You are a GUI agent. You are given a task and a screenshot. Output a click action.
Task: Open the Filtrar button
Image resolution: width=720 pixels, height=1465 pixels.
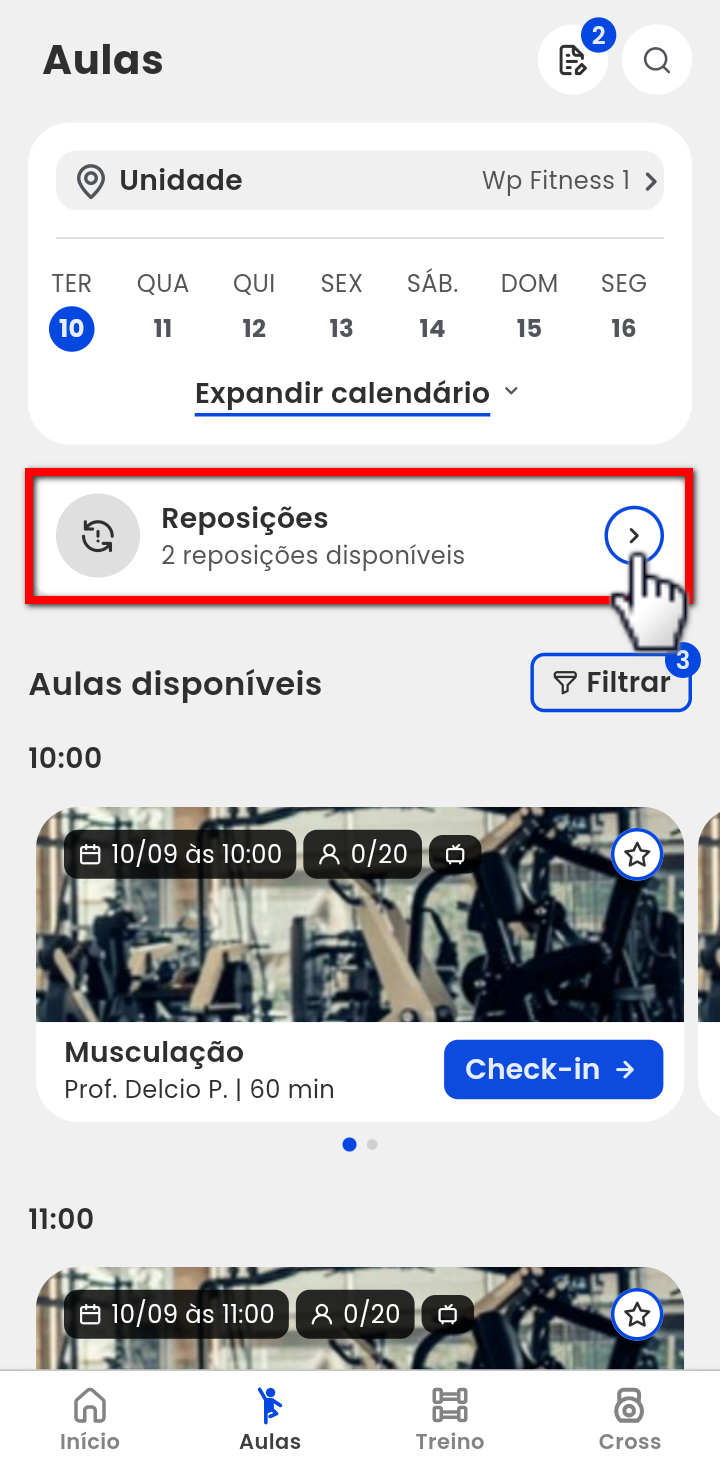coord(611,683)
